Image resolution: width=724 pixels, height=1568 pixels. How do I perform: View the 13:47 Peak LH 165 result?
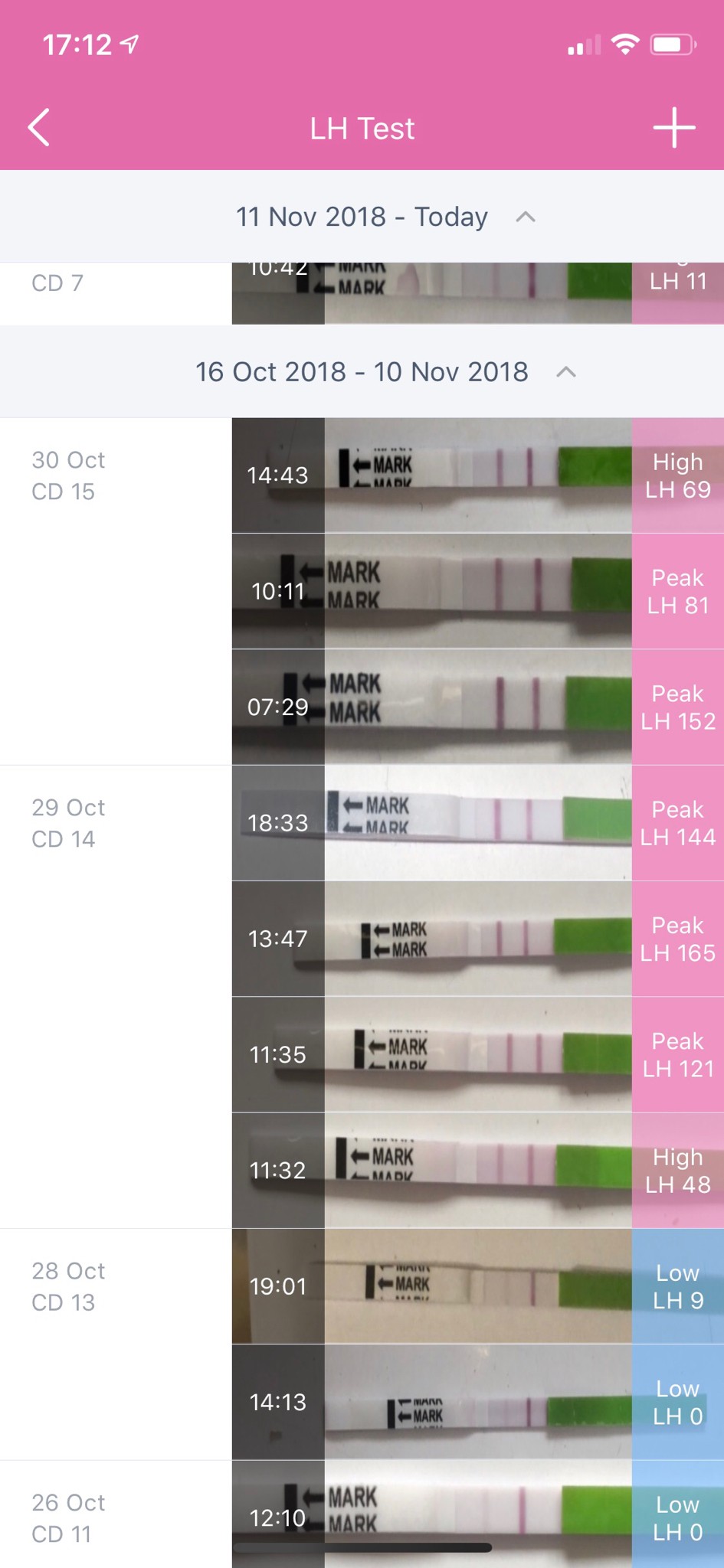coord(478,939)
